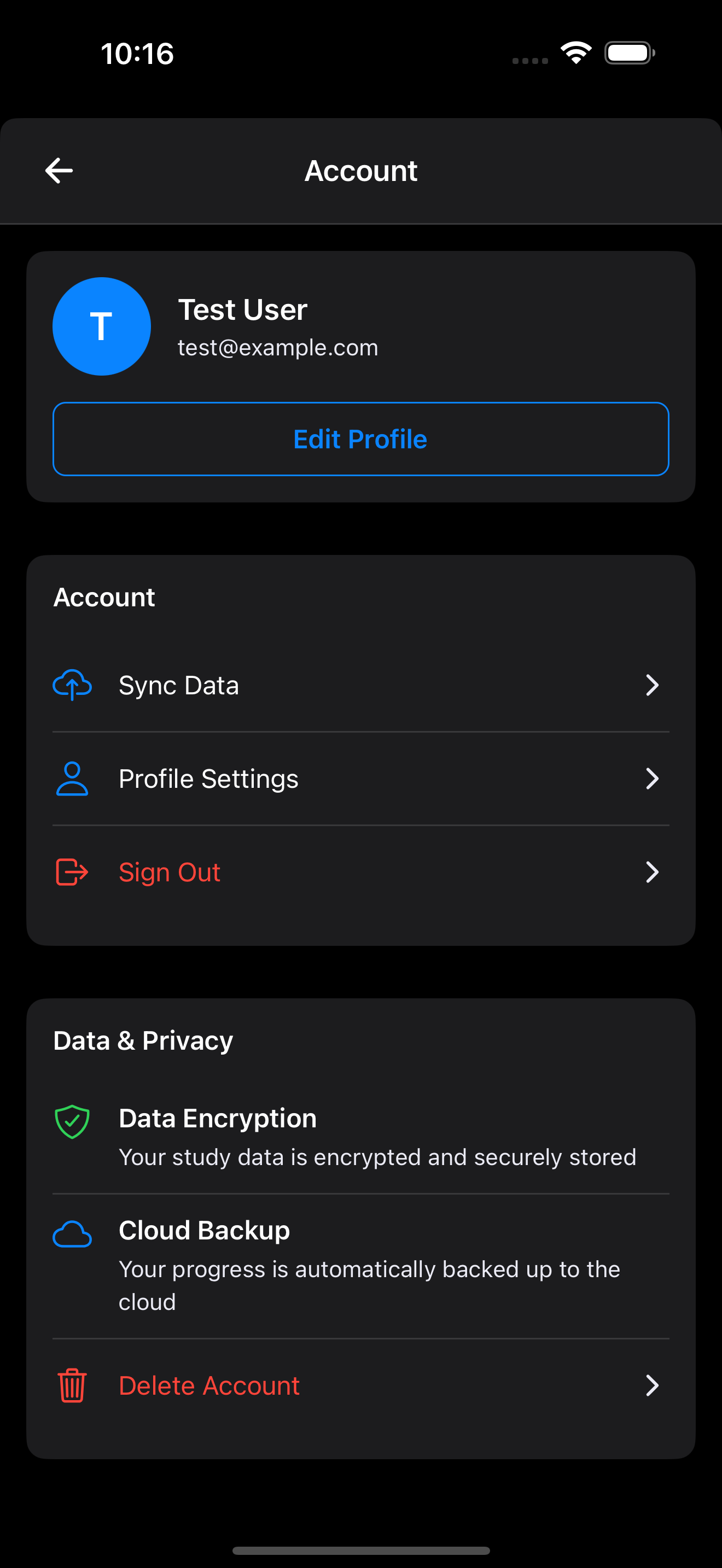Select the Sign Out row
Screen dimensions: 722x1568
click(x=360, y=872)
